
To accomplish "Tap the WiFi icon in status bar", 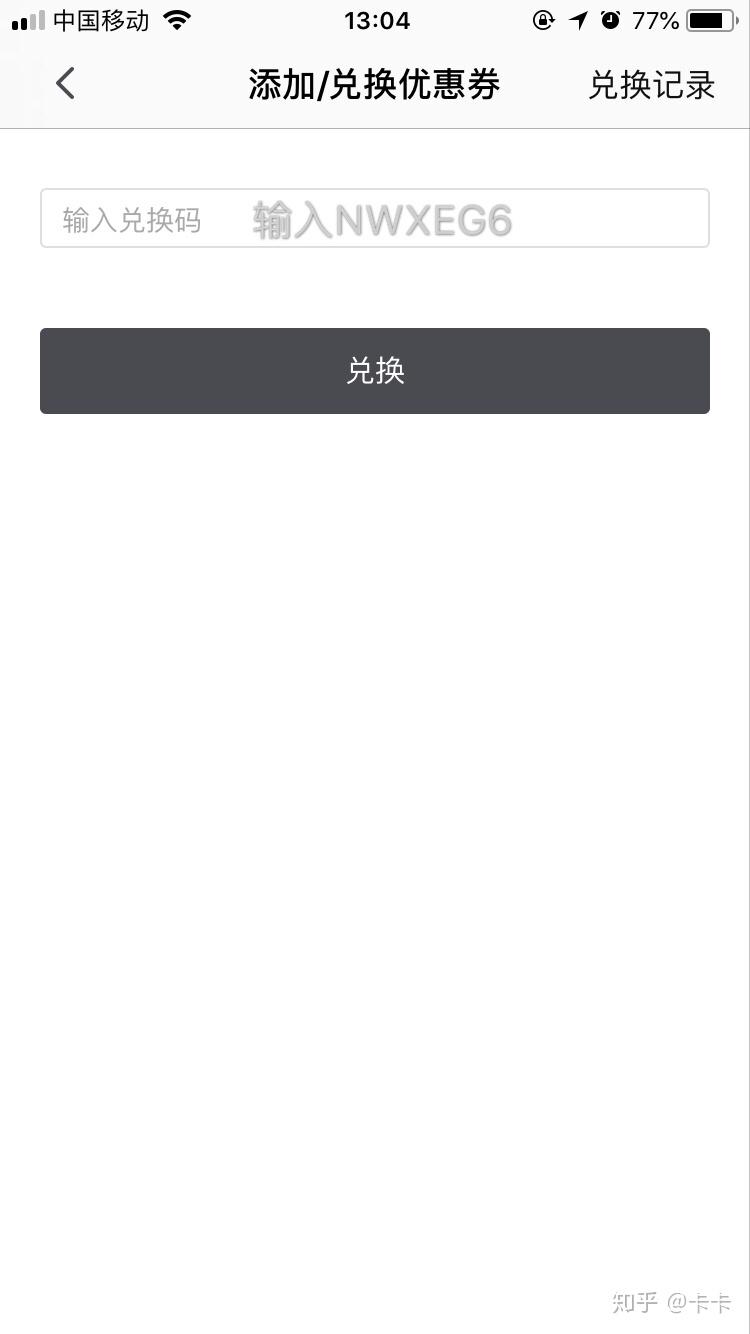I will click(176, 19).
